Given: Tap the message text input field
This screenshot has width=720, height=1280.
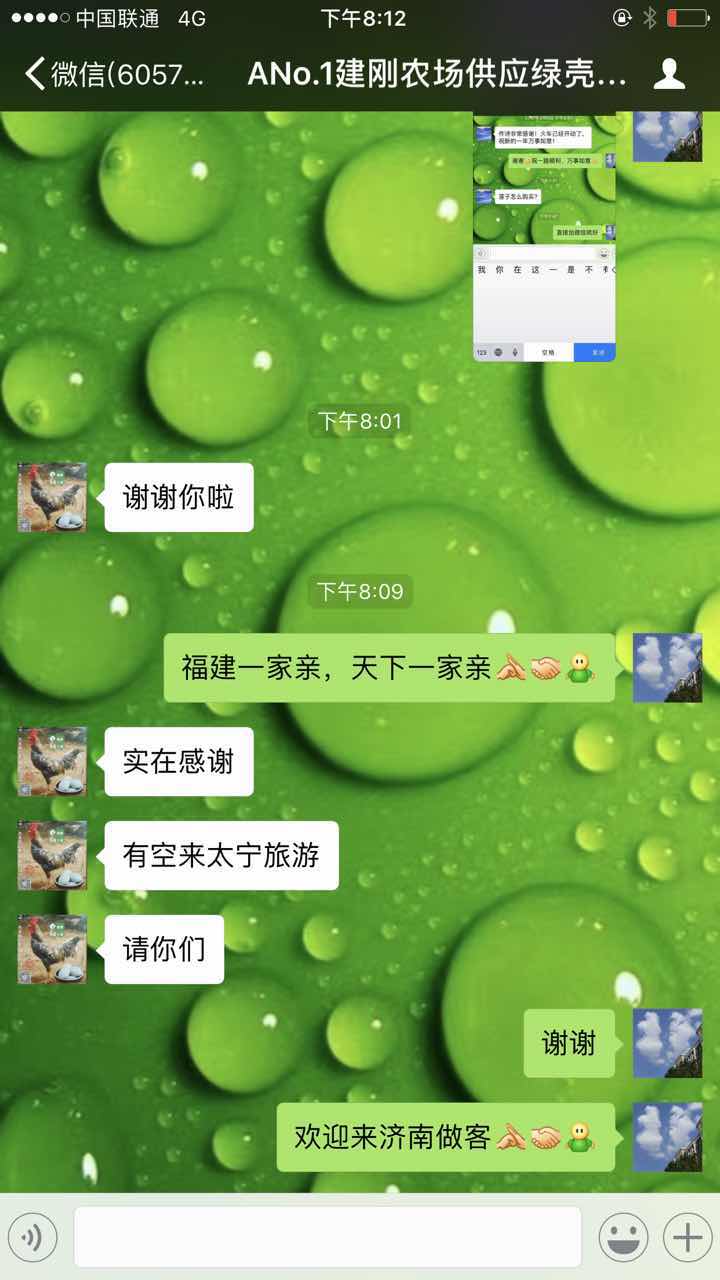Looking at the screenshot, I should 327,1237.
